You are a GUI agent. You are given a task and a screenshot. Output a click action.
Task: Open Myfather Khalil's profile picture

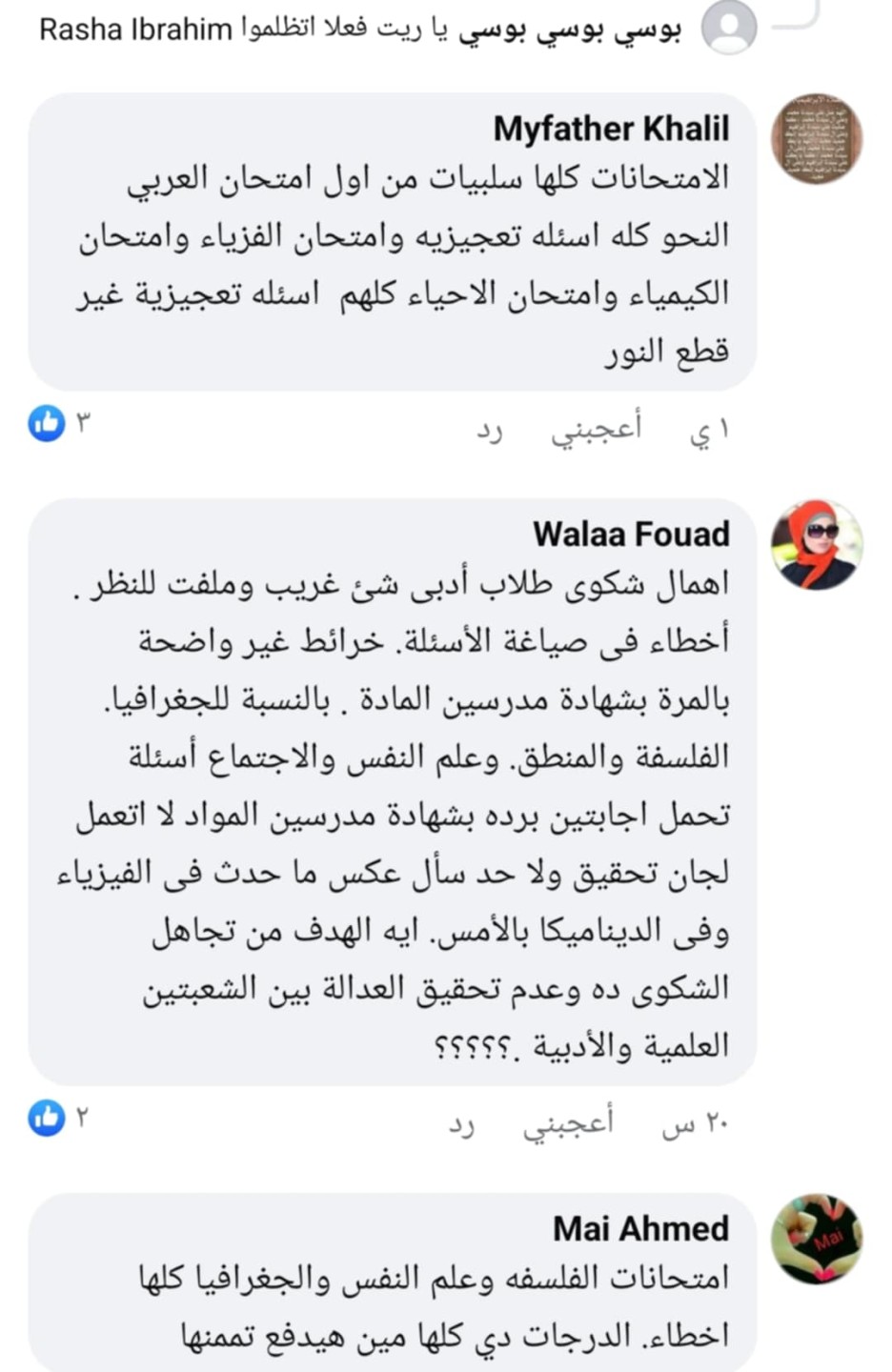pyautogui.click(x=817, y=139)
